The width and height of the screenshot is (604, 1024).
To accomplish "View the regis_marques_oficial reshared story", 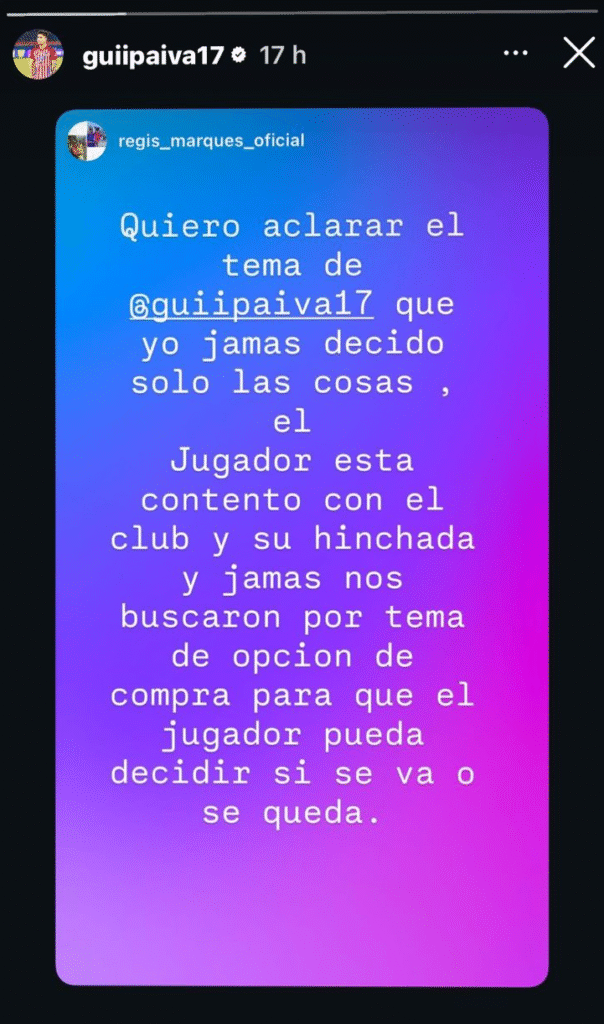I will (211, 141).
